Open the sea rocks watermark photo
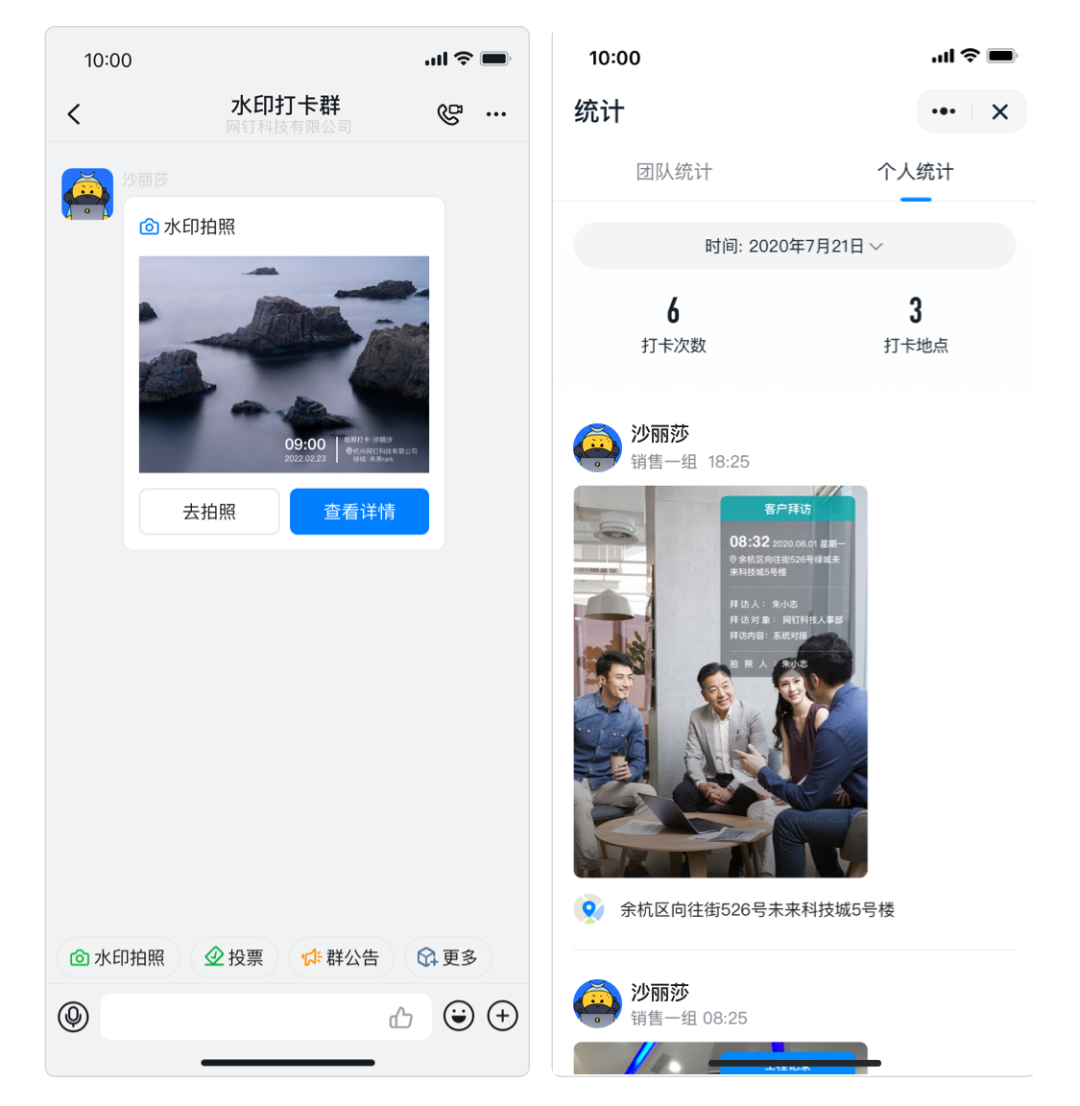The image size is (1080, 1106). click(284, 364)
